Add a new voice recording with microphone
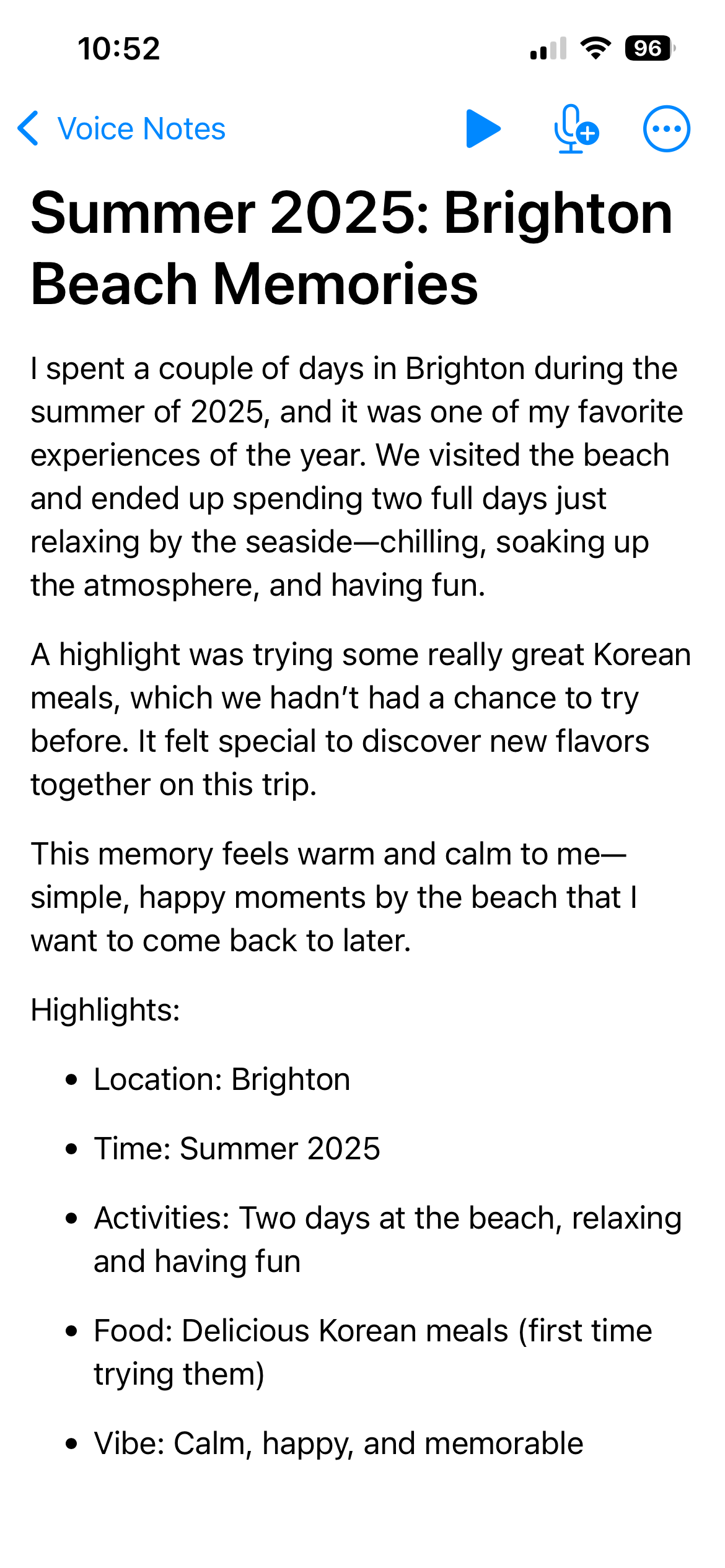The image size is (725, 1568). (x=575, y=129)
